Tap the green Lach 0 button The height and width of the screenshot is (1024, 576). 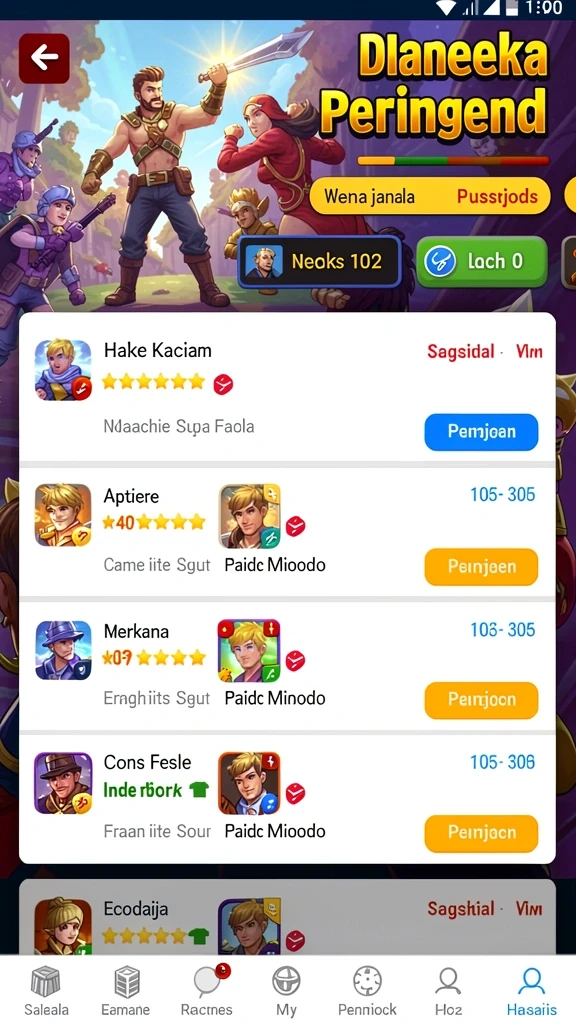tap(482, 262)
